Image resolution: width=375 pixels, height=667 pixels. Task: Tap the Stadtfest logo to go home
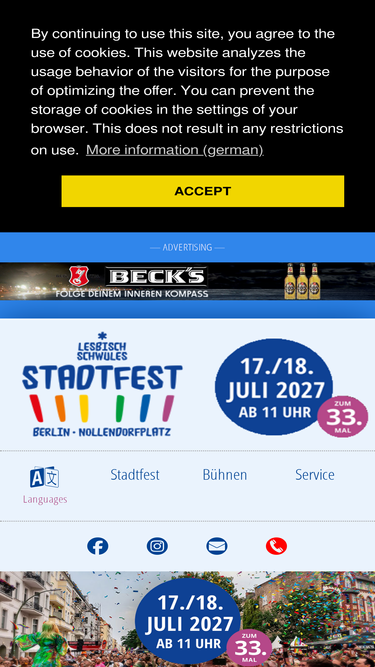[102, 385]
